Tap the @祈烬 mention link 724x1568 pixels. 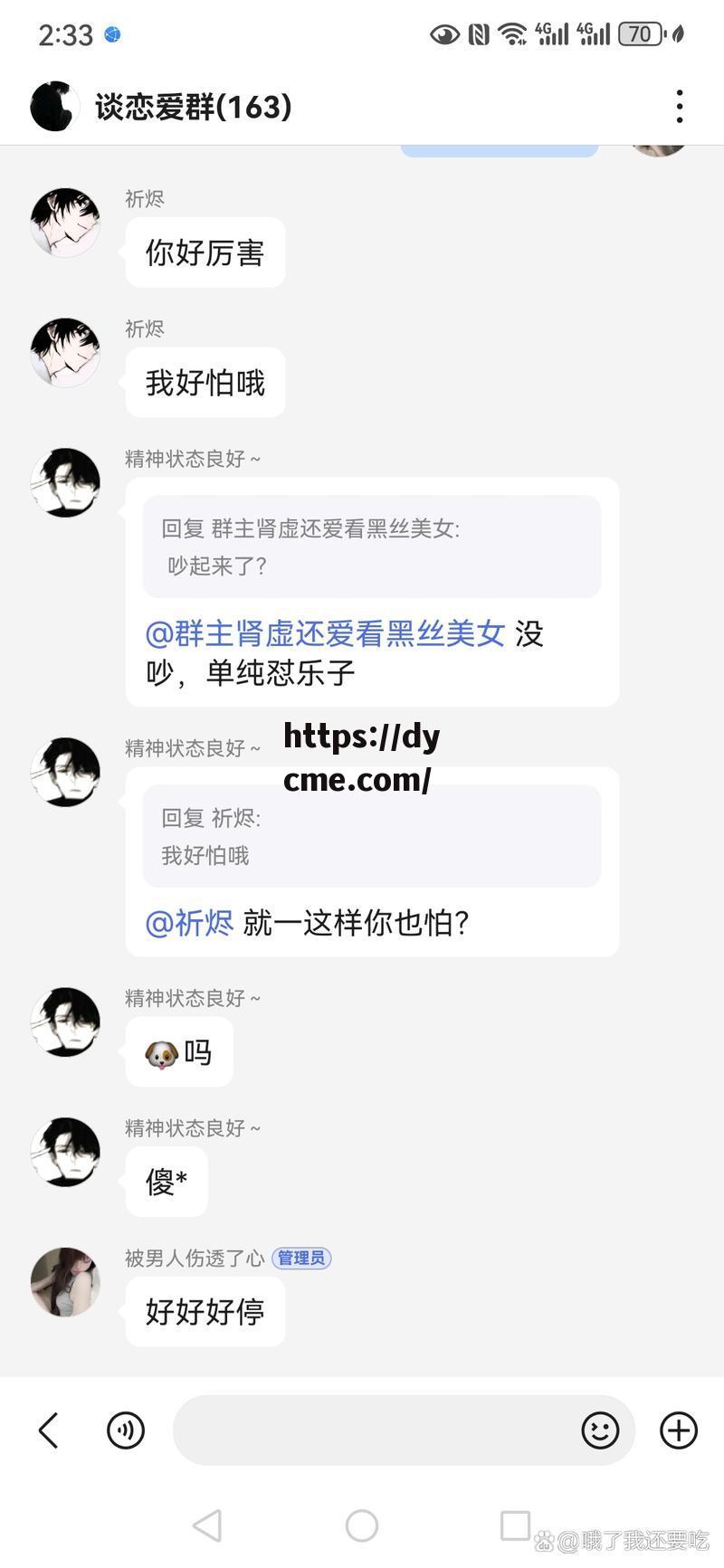click(x=188, y=925)
